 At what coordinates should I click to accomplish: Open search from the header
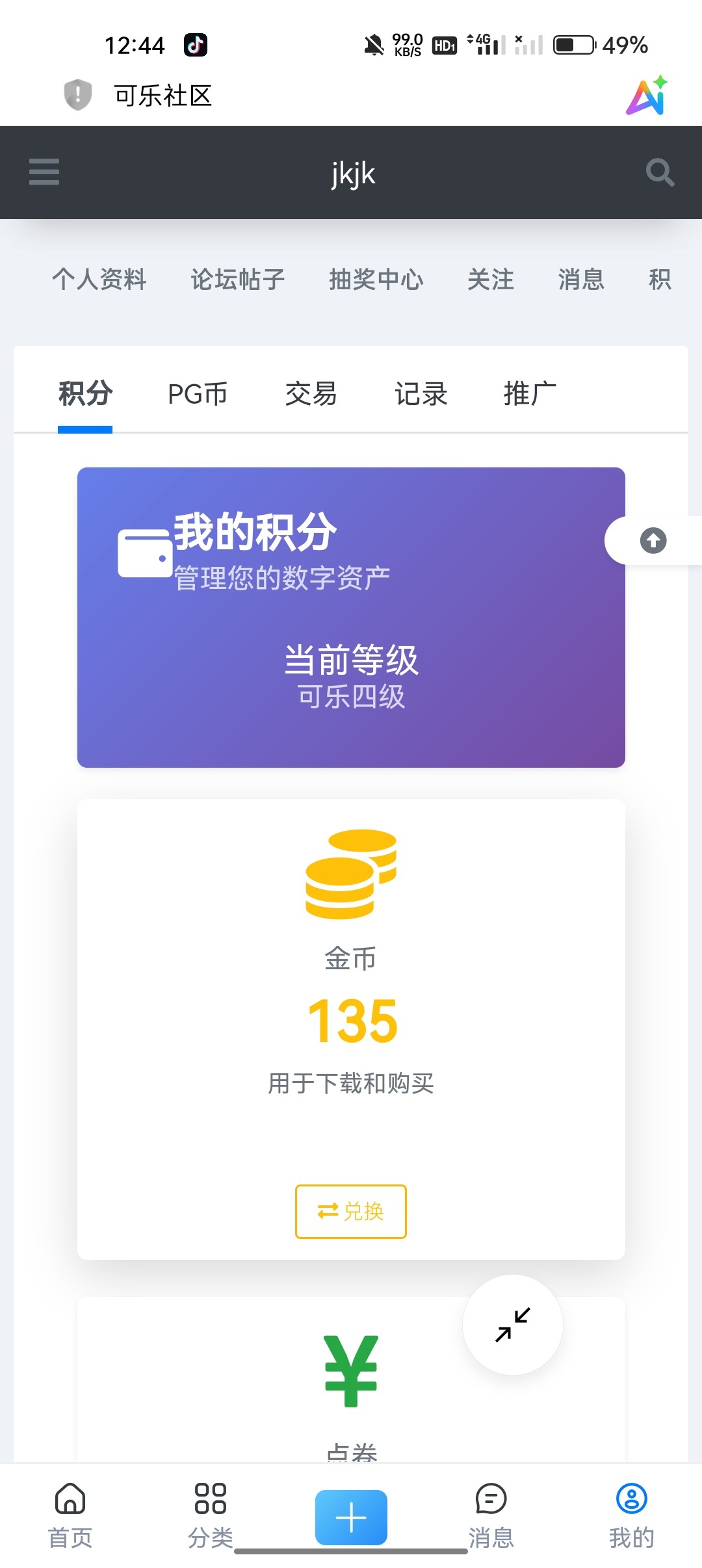pos(660,172)
